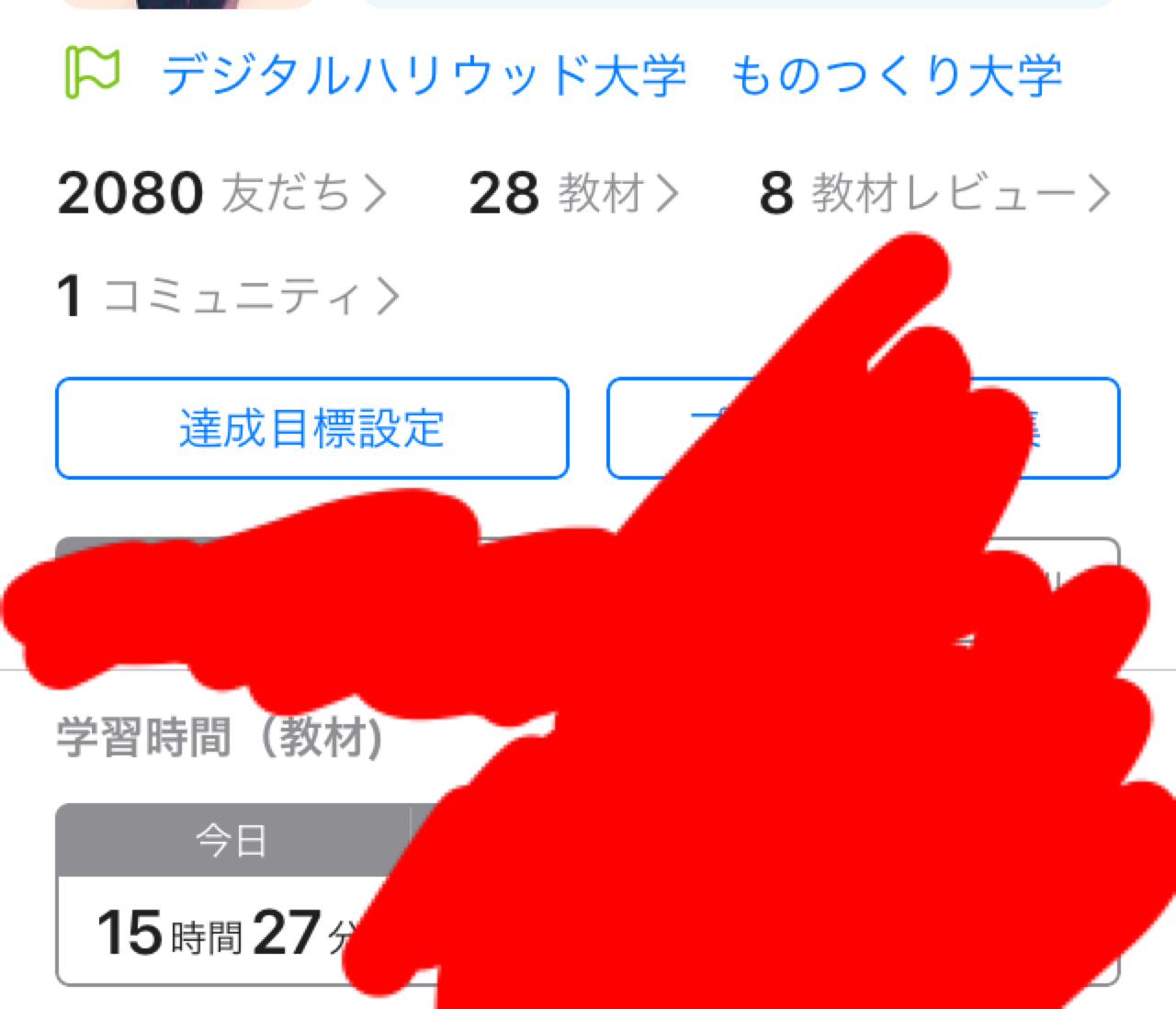Select the 今日 study time tab
This screenshot has width=1176, height=1009.
tap(232, 840)
